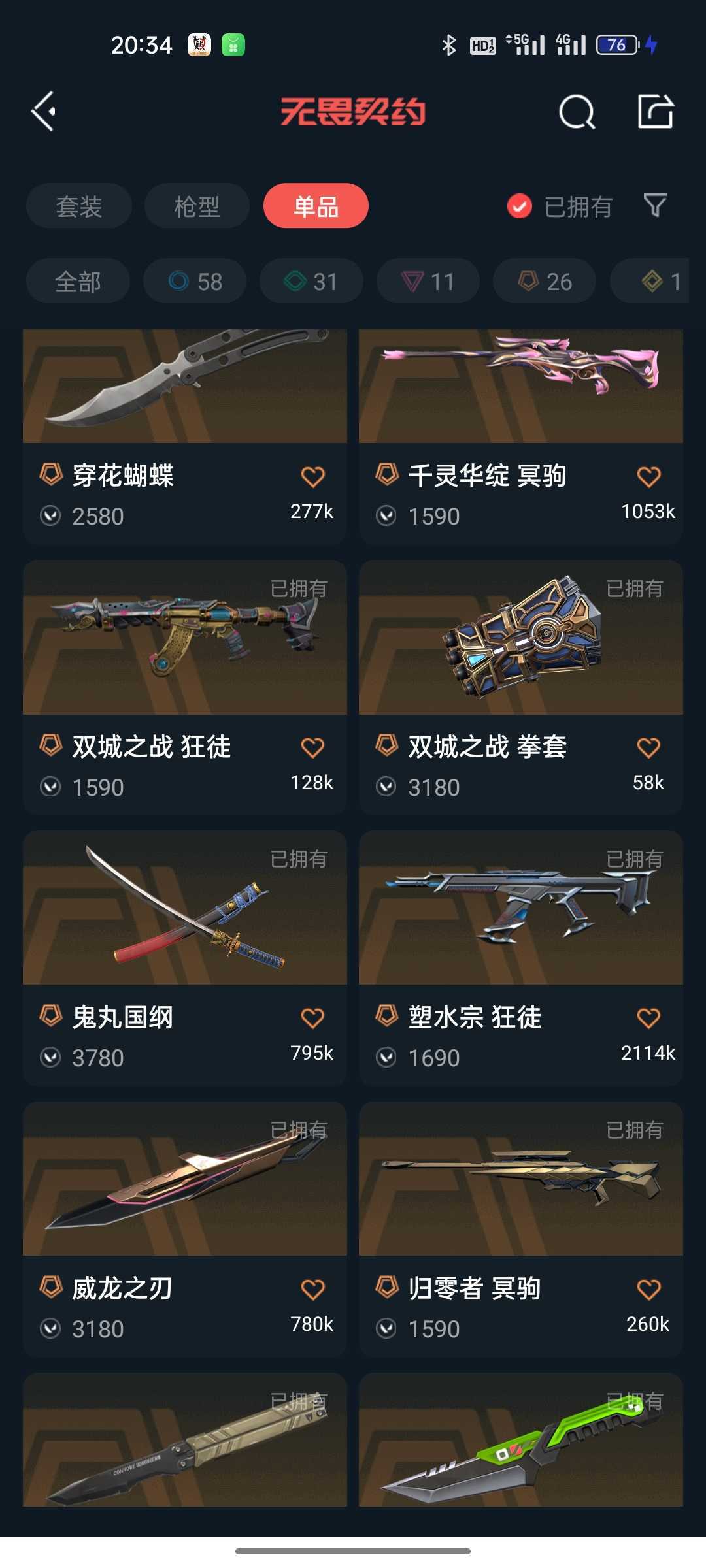Favorite the 千灵华绽 冥驹 skin
The height and width of the screenshot is (1568, 706).
coord(648,477)
